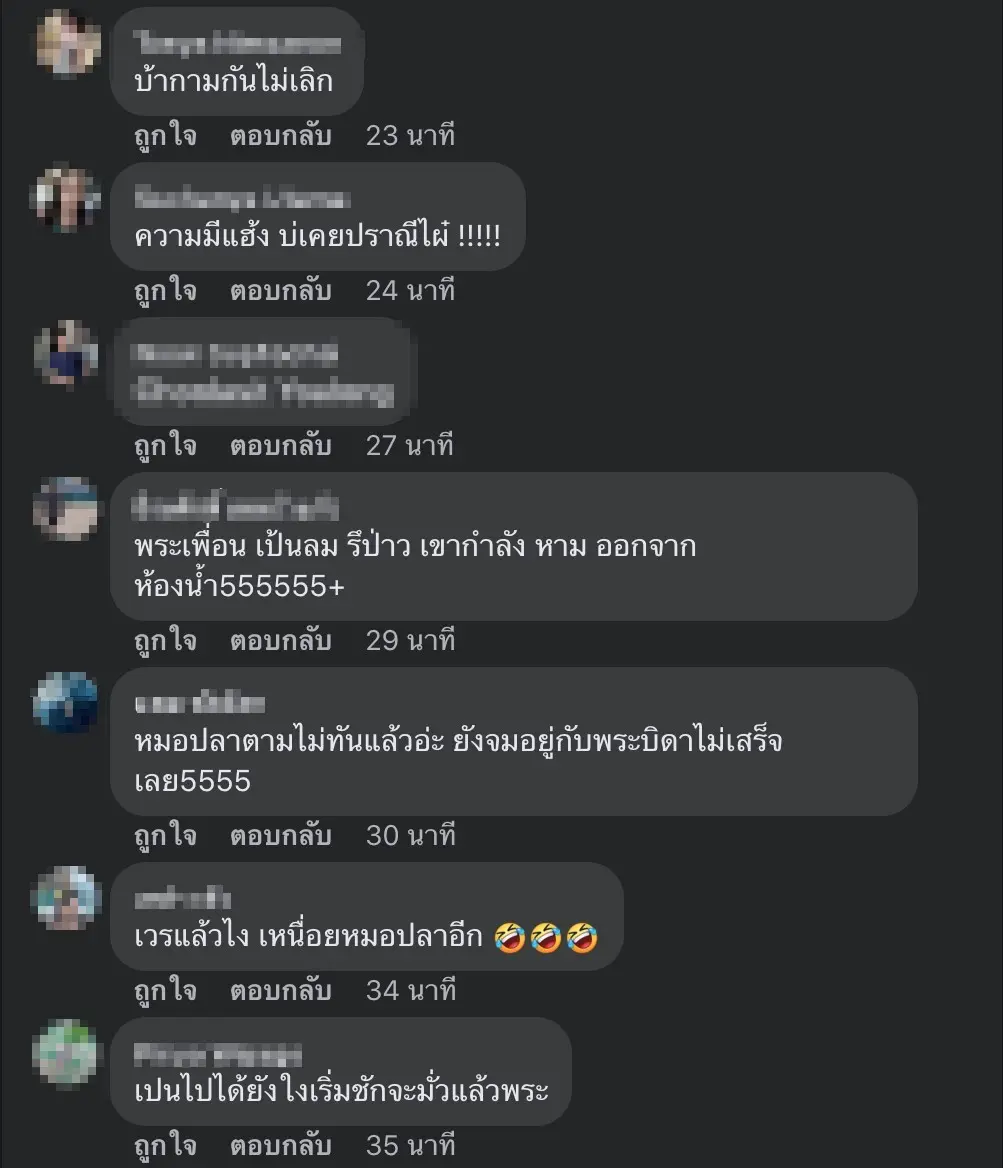Like the comment starting "เปนไปได้ยังใจ"
Screen dimensions: 1003x1168
[165, 1144]
